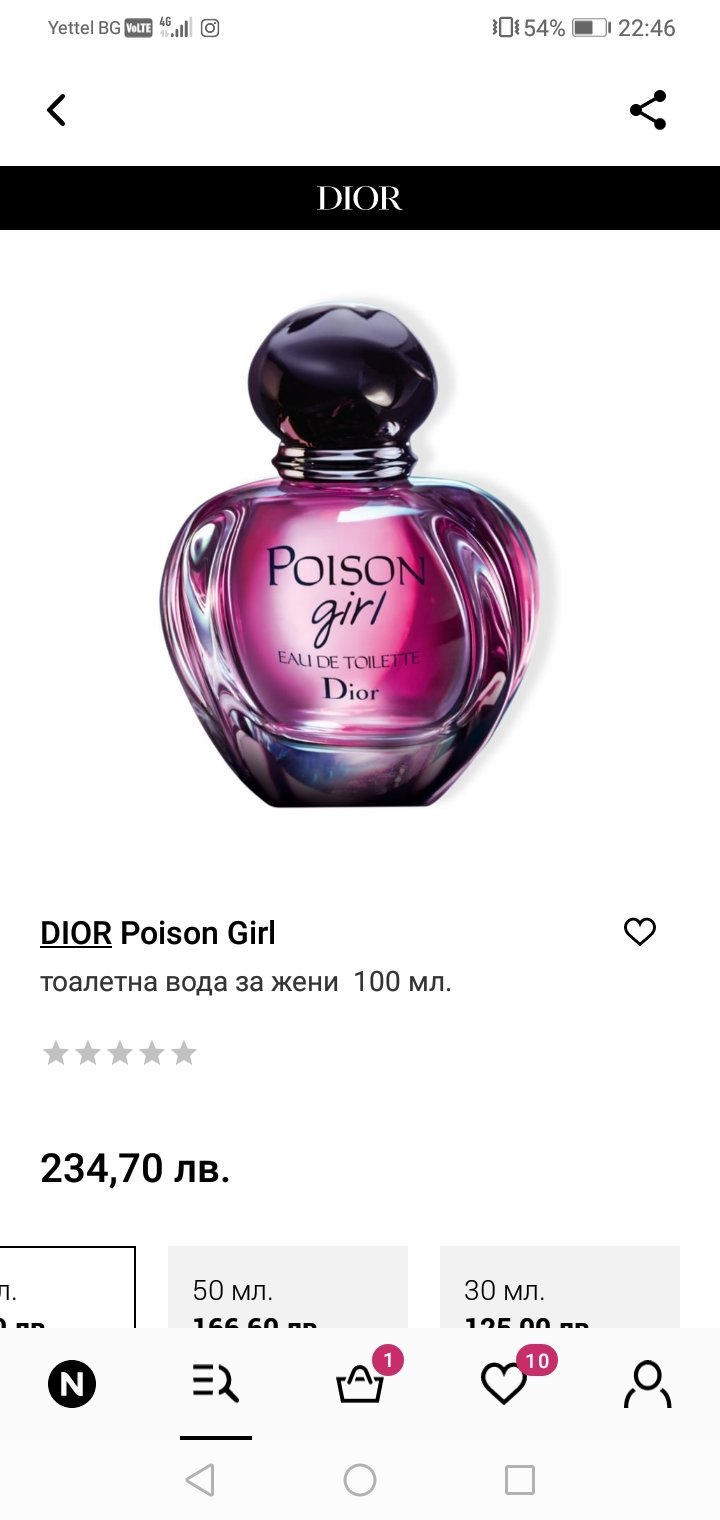
Task: Open the system recent apps view
Action: pos(520,1480)
